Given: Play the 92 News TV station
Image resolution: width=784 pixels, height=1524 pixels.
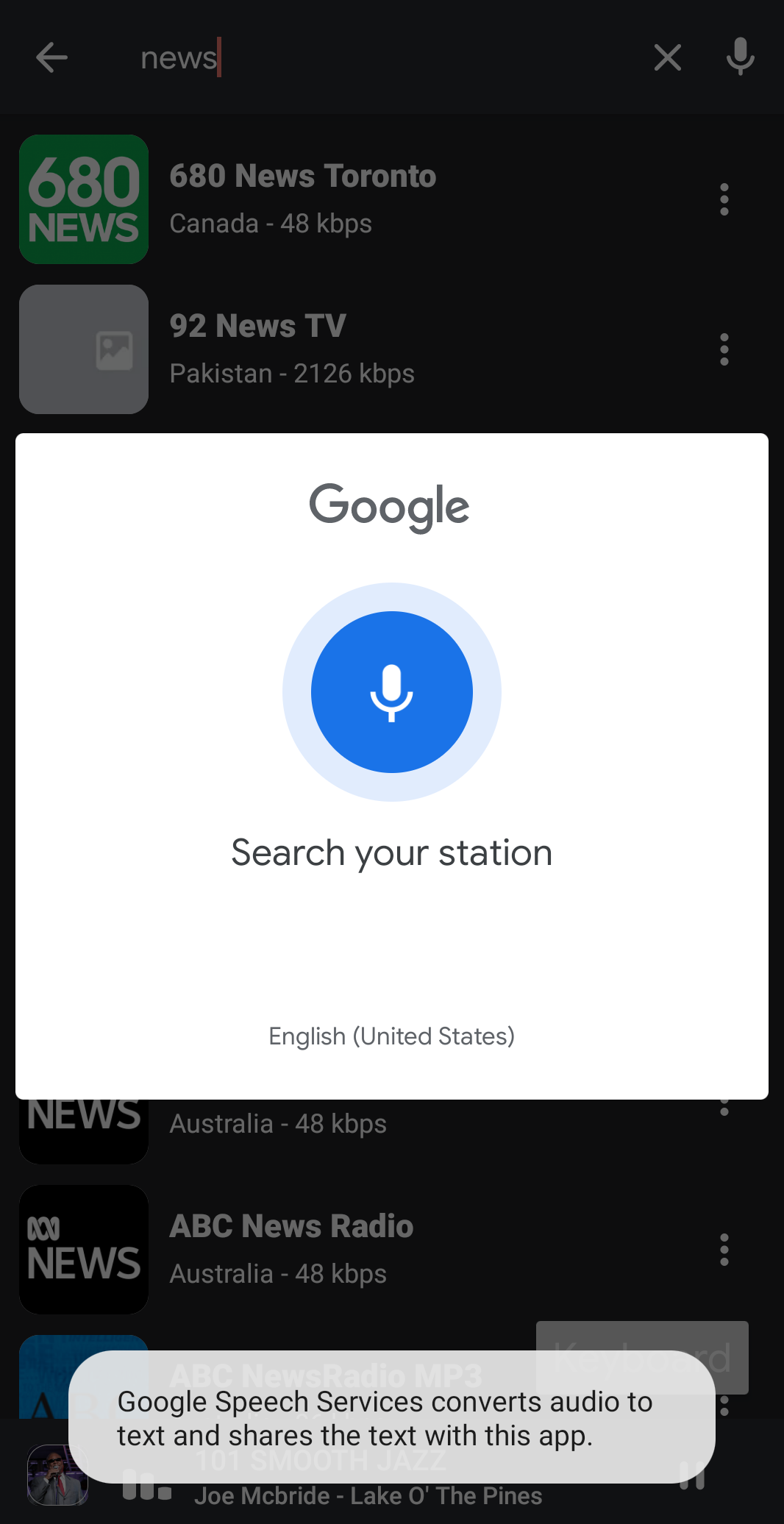Looking at the screenshot, I should [291, 349].
